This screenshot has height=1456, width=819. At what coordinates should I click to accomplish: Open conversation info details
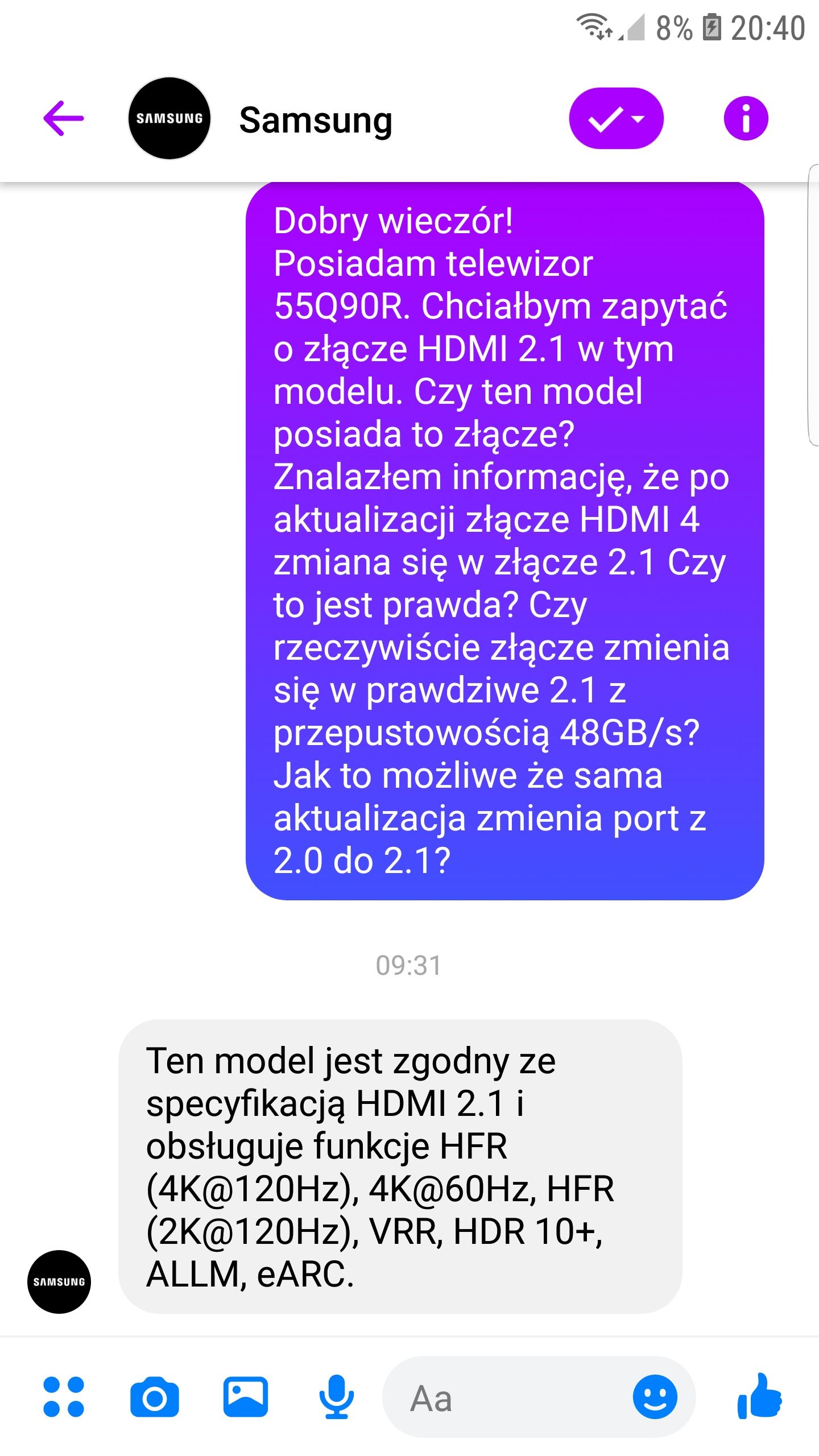(x=746, y=118)
